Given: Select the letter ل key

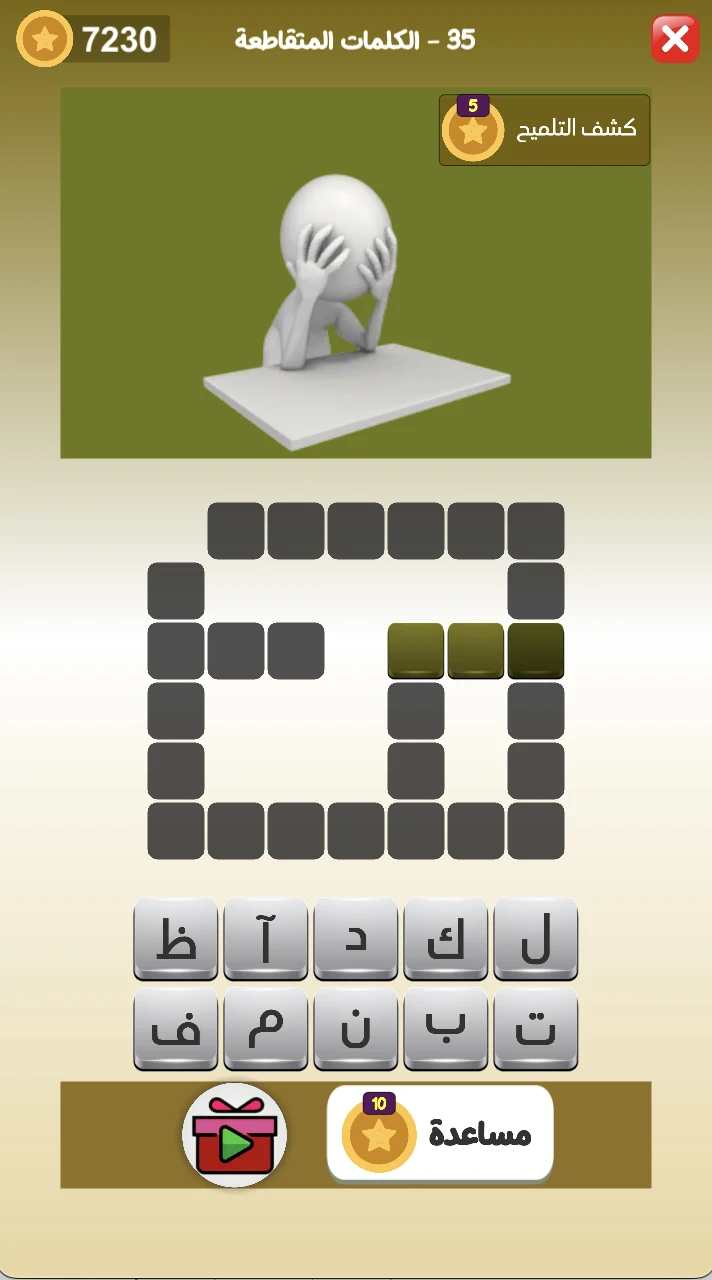Looking at the screenshot, I should pyautogui.click(x=536, y=939).
